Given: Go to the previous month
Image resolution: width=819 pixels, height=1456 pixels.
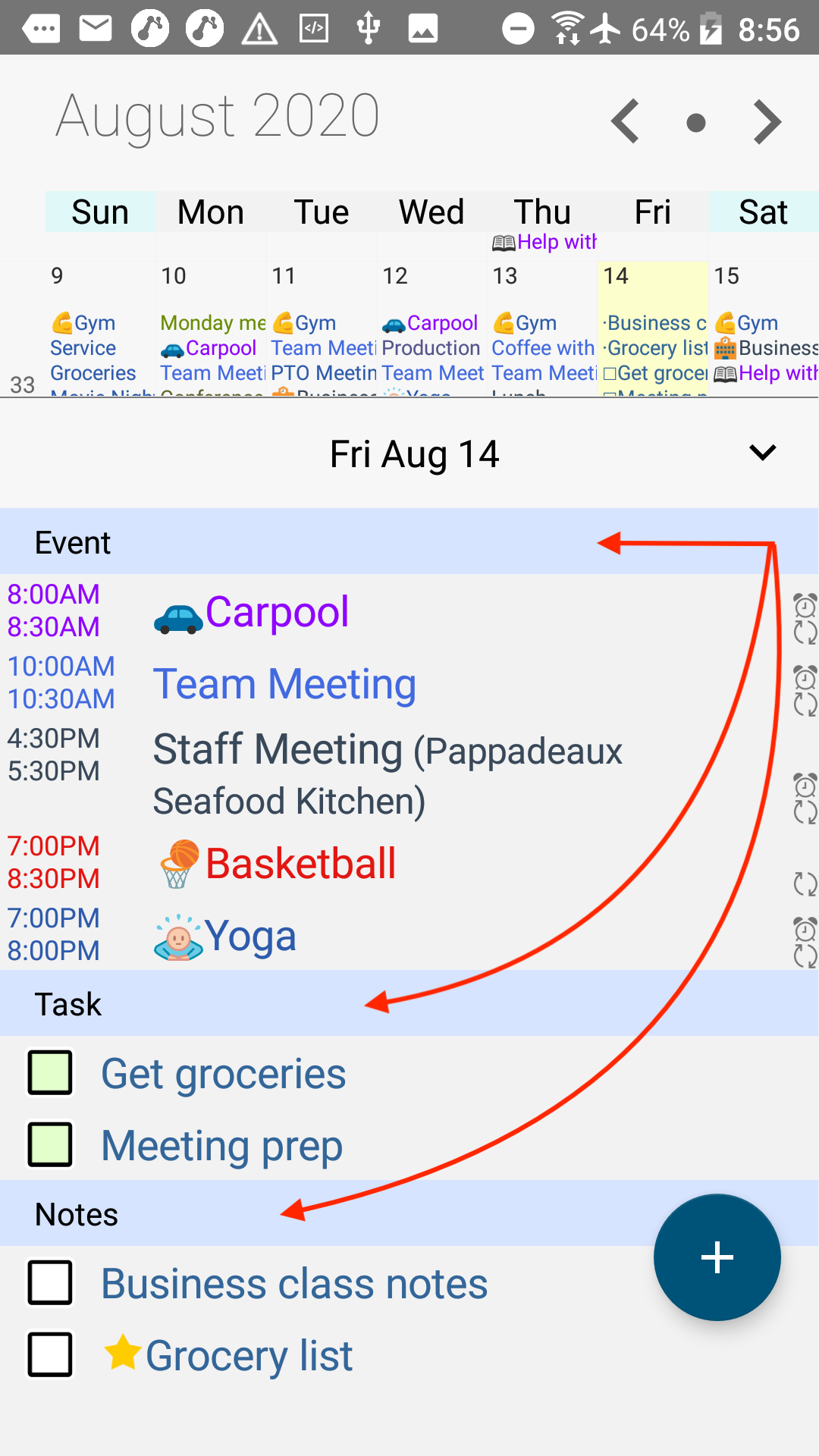Looking at the screenshot, I should [x=626, y=121].
